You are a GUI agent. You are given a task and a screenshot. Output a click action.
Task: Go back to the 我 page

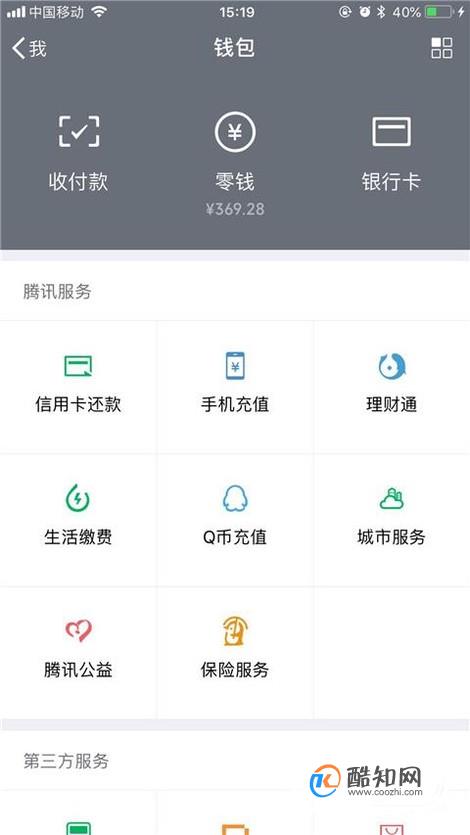point(29,48)
